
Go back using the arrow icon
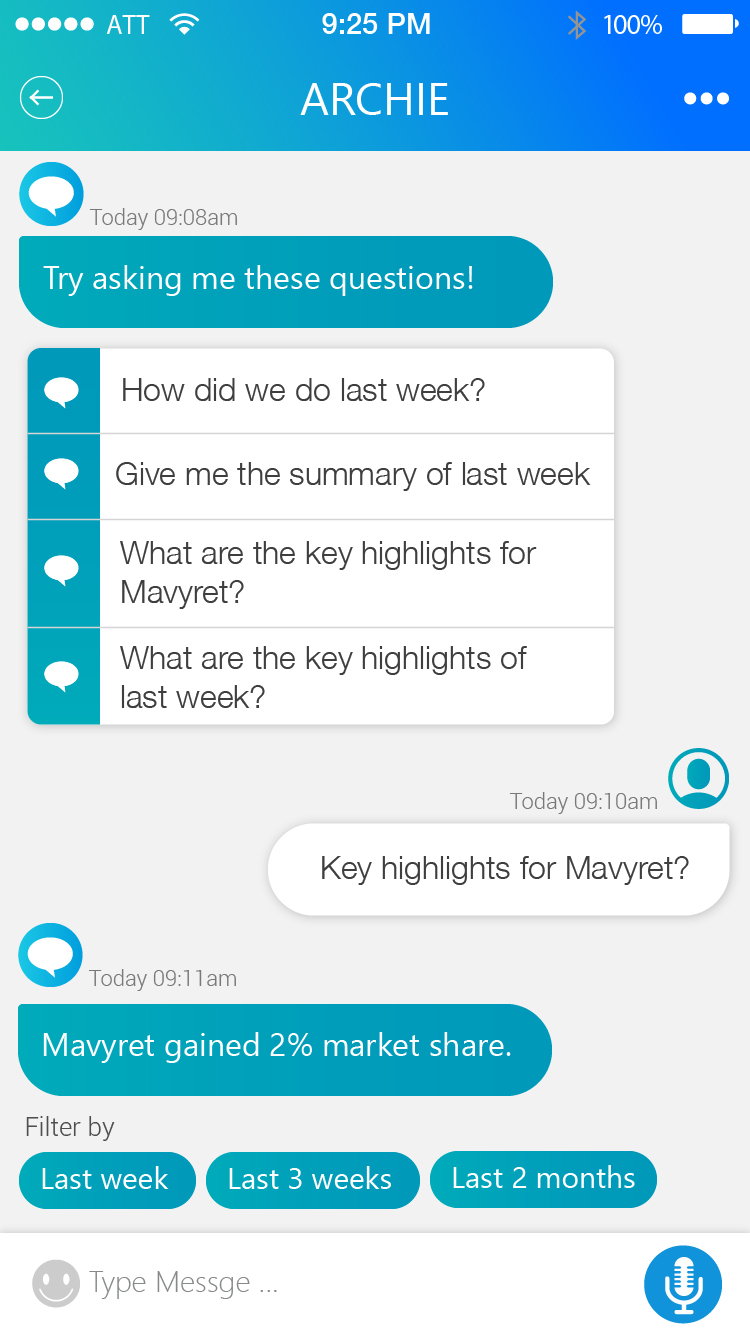41,98
